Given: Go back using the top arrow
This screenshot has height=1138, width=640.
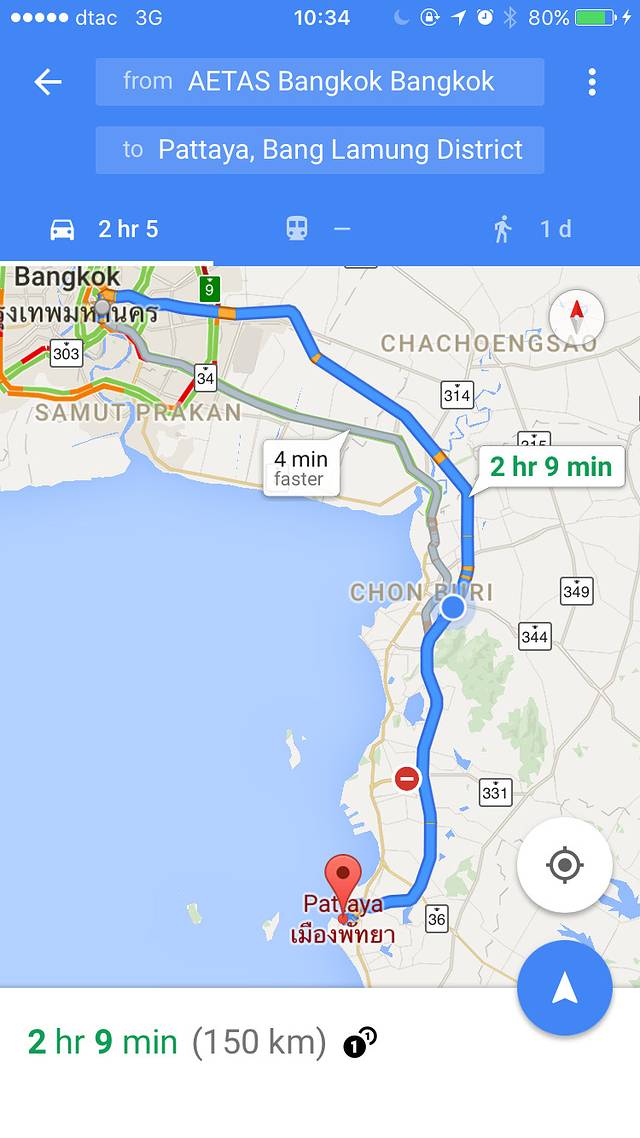Looking at the screenshot, I should (47, 82).
